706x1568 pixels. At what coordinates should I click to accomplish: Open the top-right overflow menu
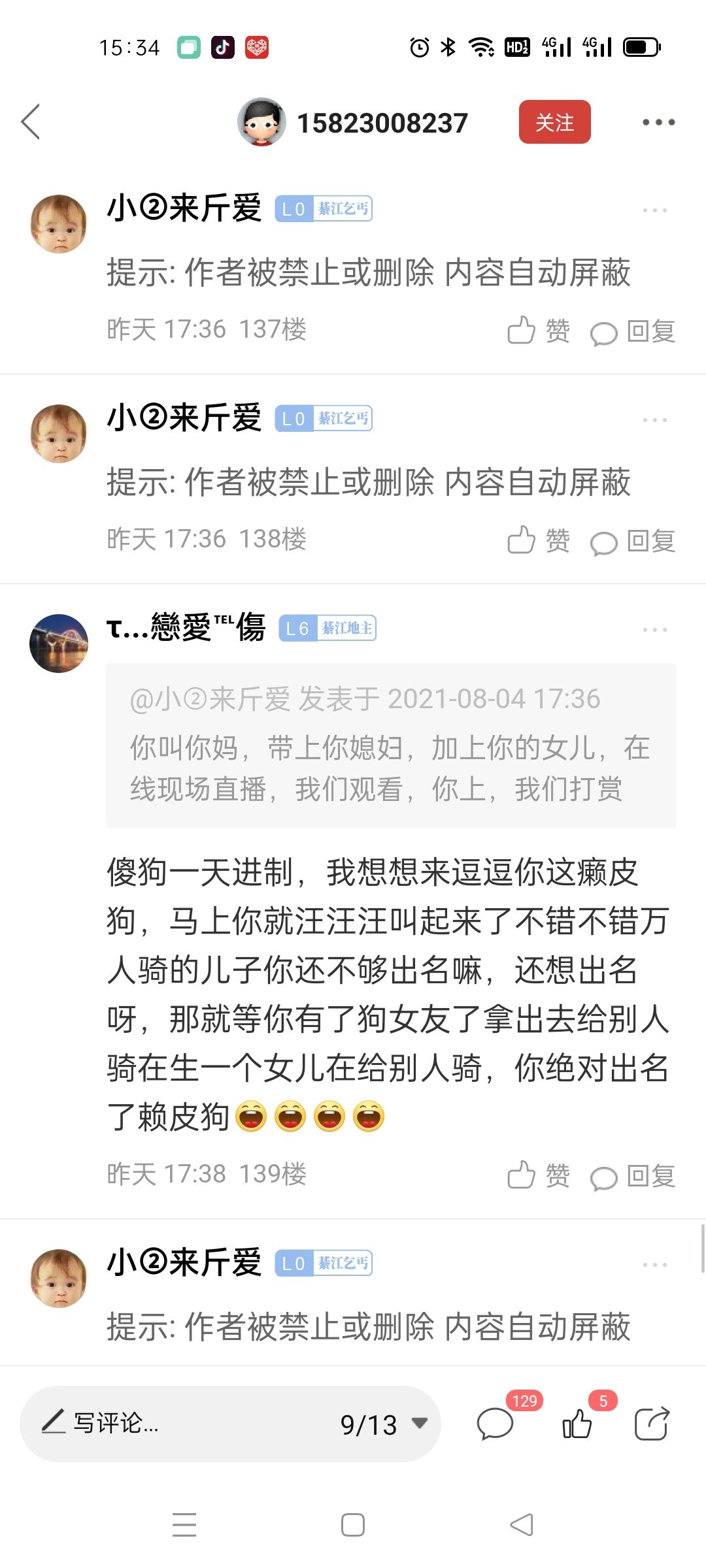click(658, 122)
